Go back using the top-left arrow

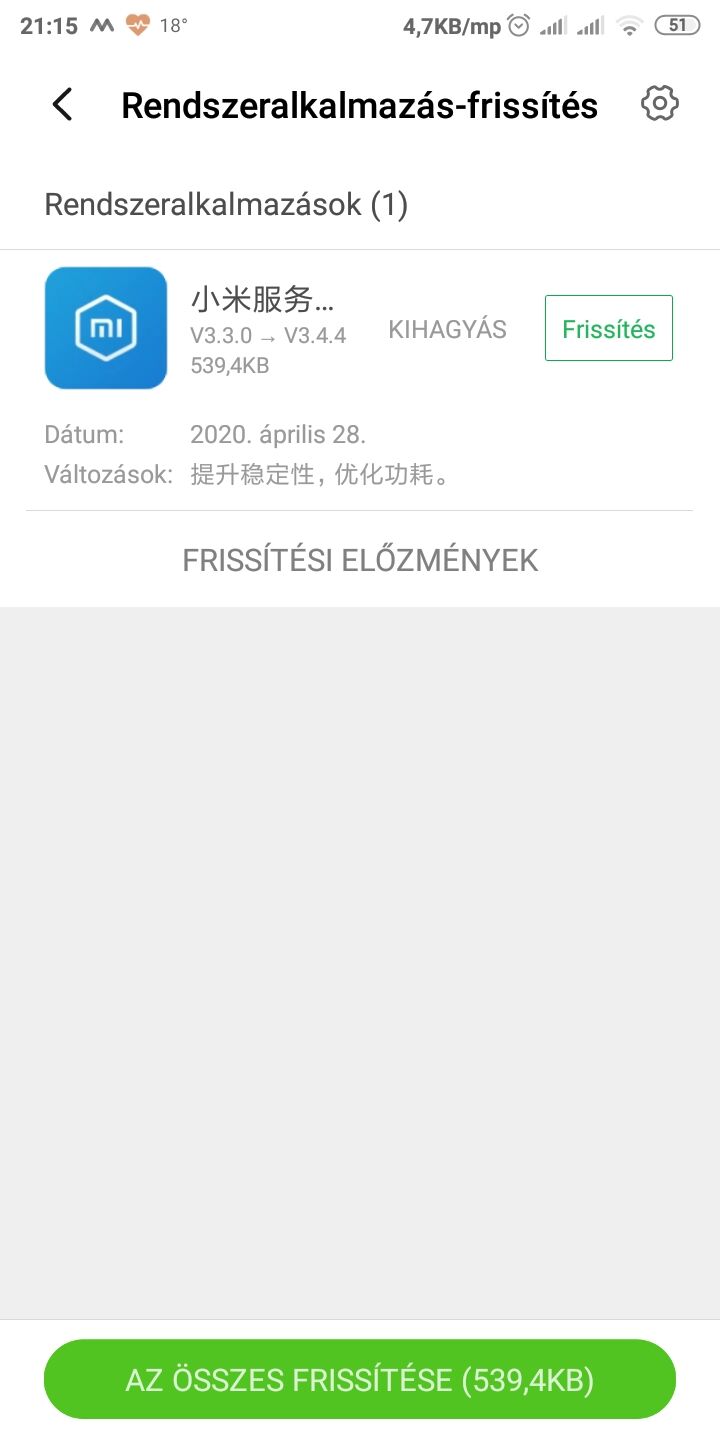[x=63, y=104]
